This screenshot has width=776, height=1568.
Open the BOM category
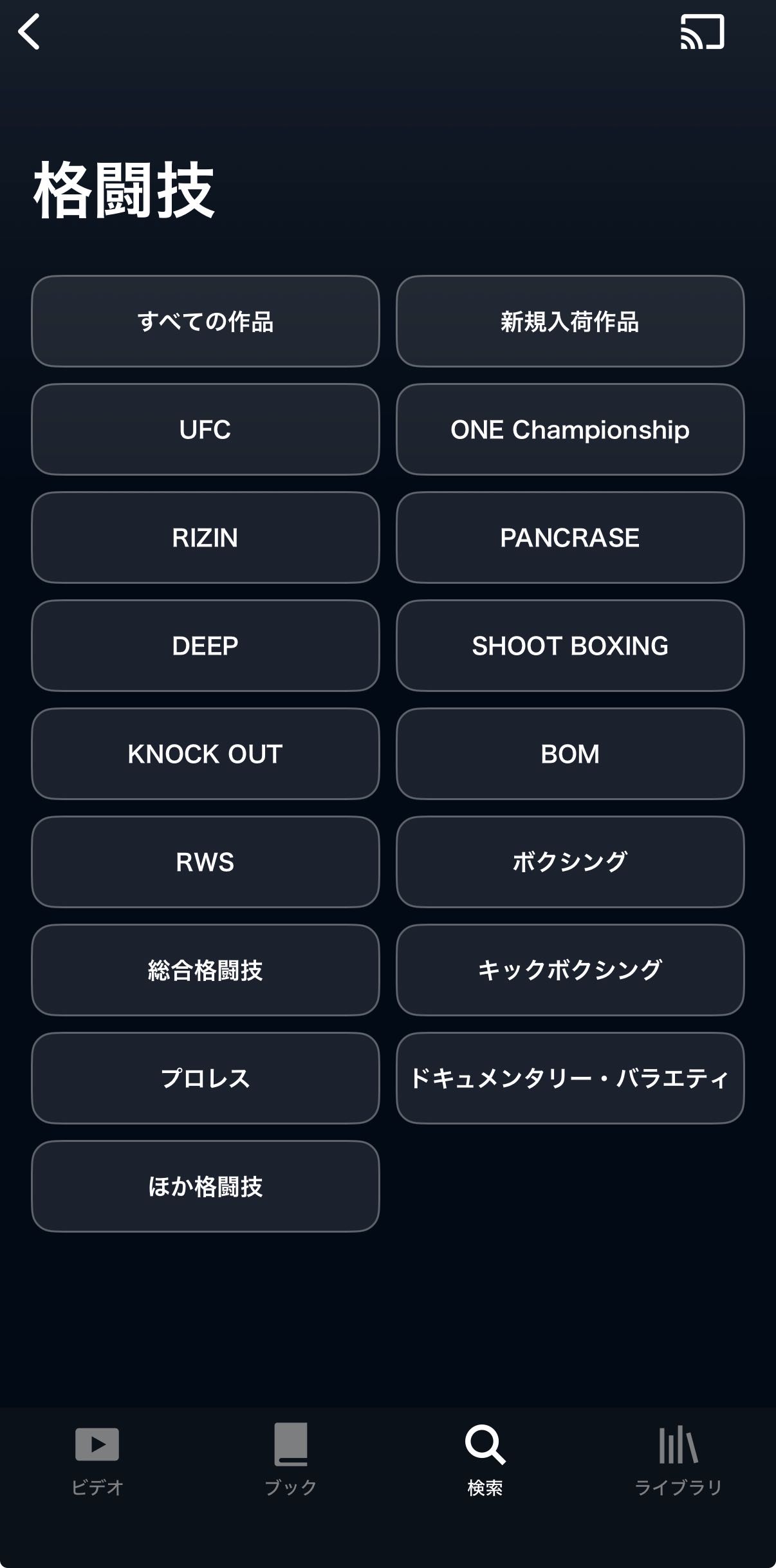point(570,754)
